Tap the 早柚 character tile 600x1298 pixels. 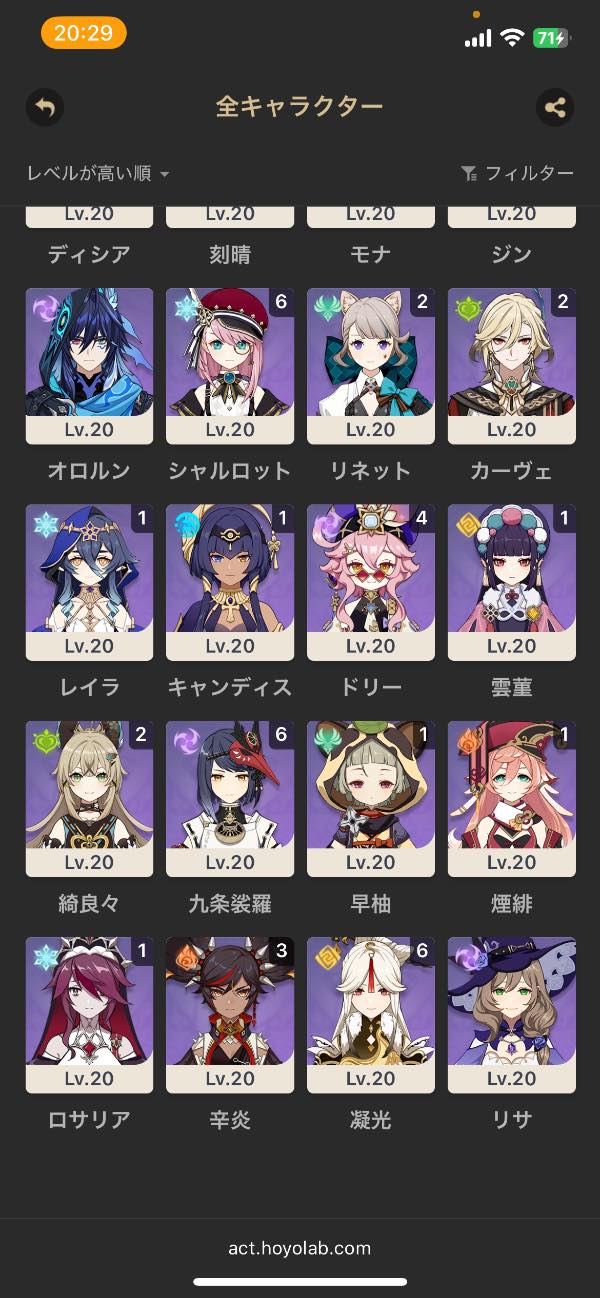[371, 798]
